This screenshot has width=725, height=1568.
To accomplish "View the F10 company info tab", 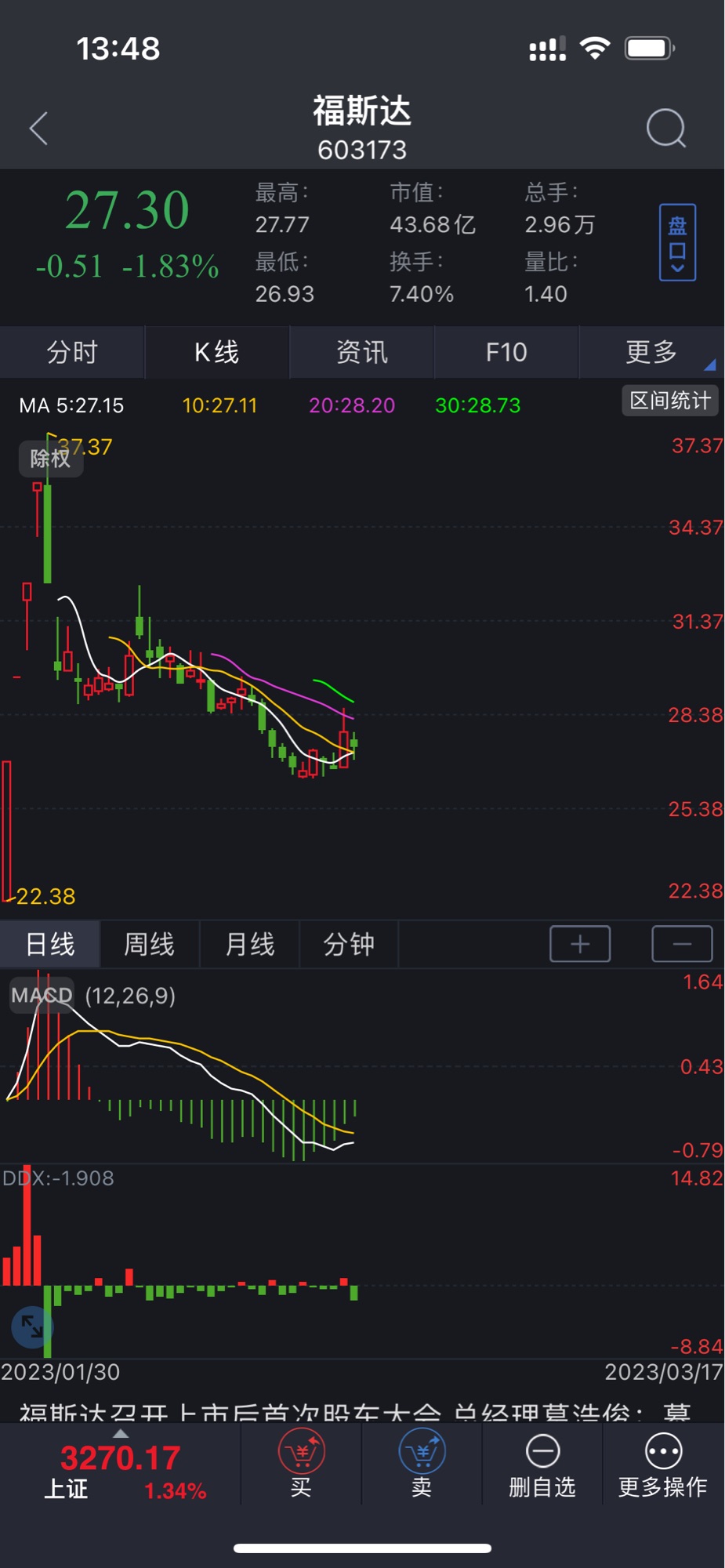I will click(x=506, y=352).
